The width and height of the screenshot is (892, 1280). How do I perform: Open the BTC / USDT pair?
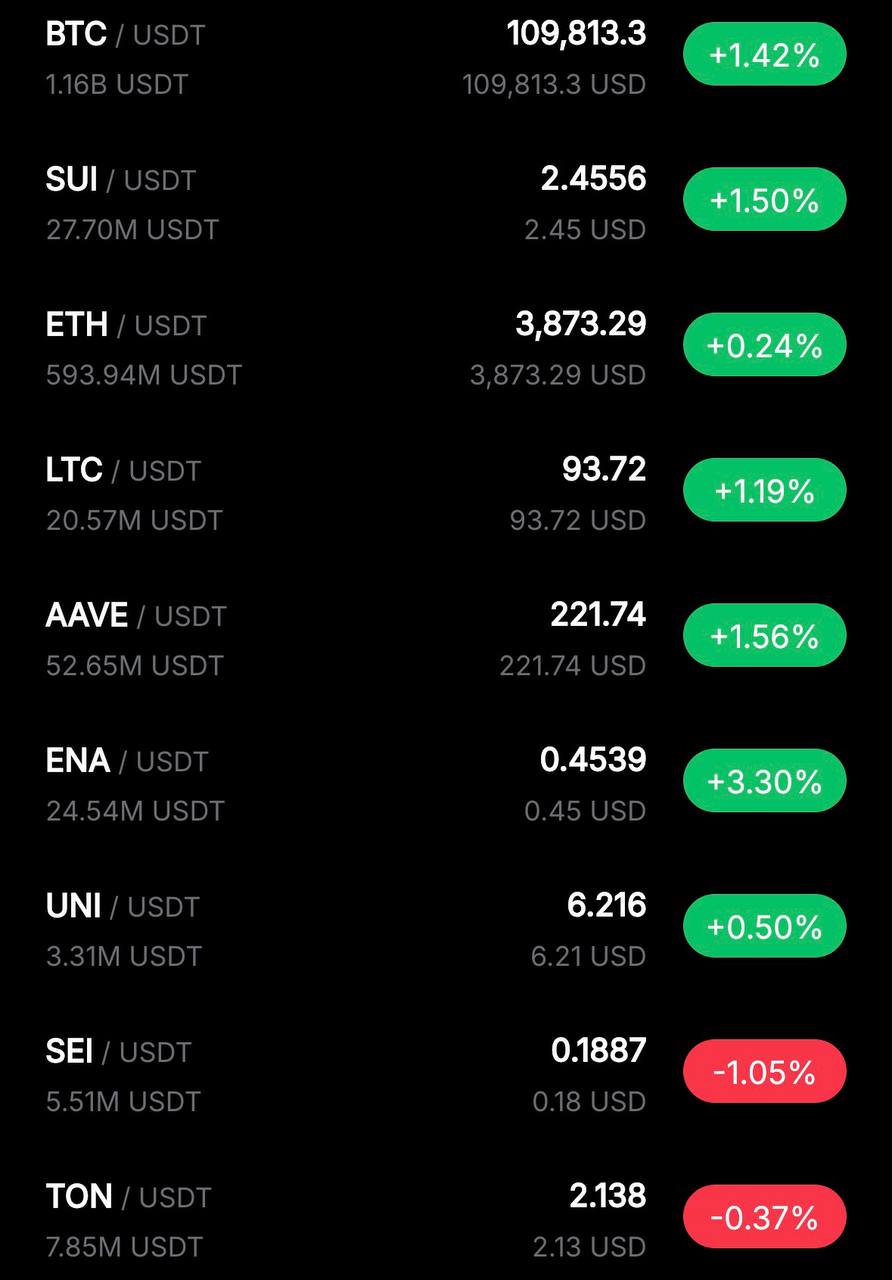tap(125, 36)
